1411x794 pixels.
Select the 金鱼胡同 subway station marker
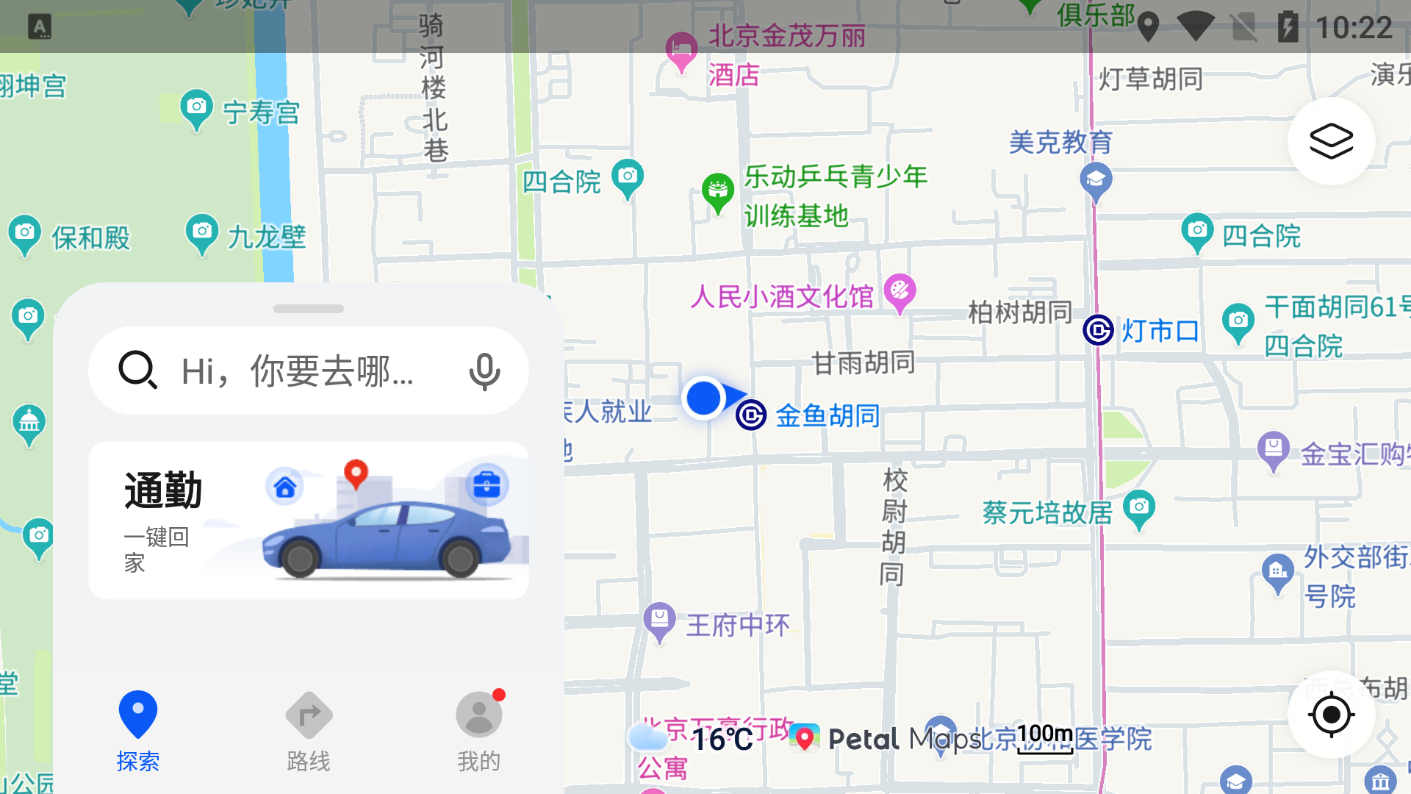[751, 414]
